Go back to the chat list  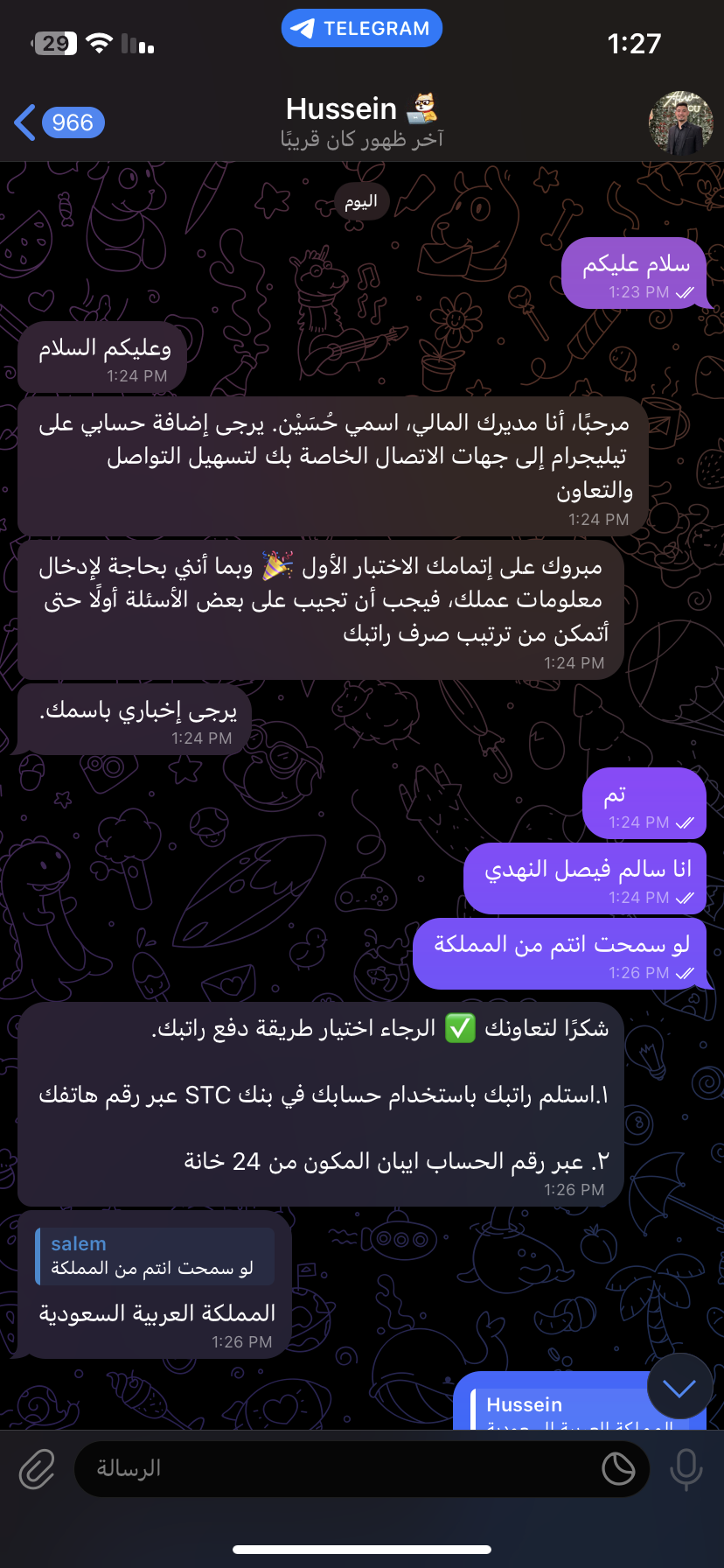pyautogui.click(x=58, y=122)
